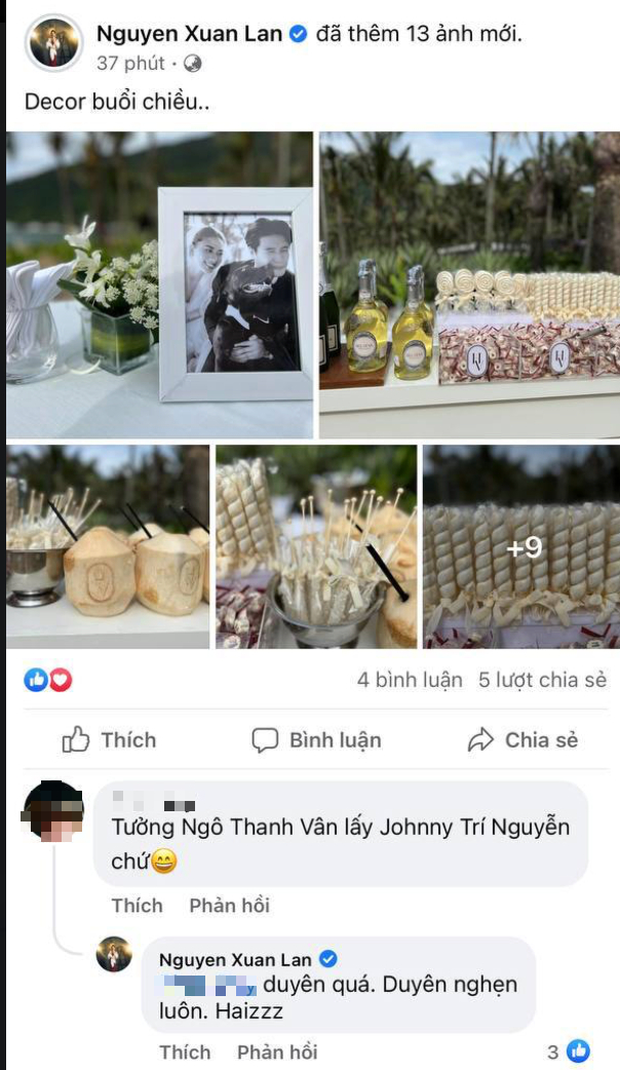The width and height of the screenshot is (620, 1070).
Task: Open the middle candy sticks bowl photo
Action: [x=316, y=546]
